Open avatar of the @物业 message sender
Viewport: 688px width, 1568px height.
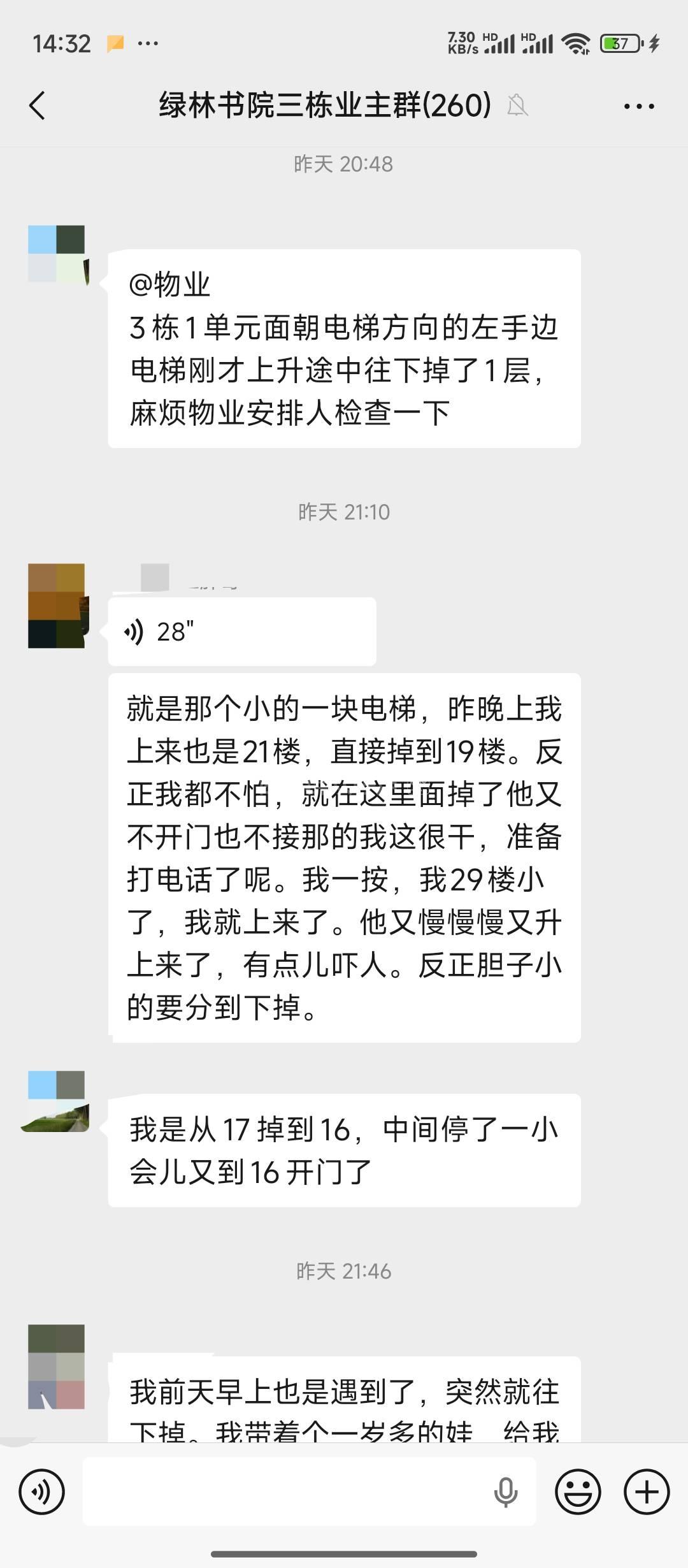(x=57, y=254)
